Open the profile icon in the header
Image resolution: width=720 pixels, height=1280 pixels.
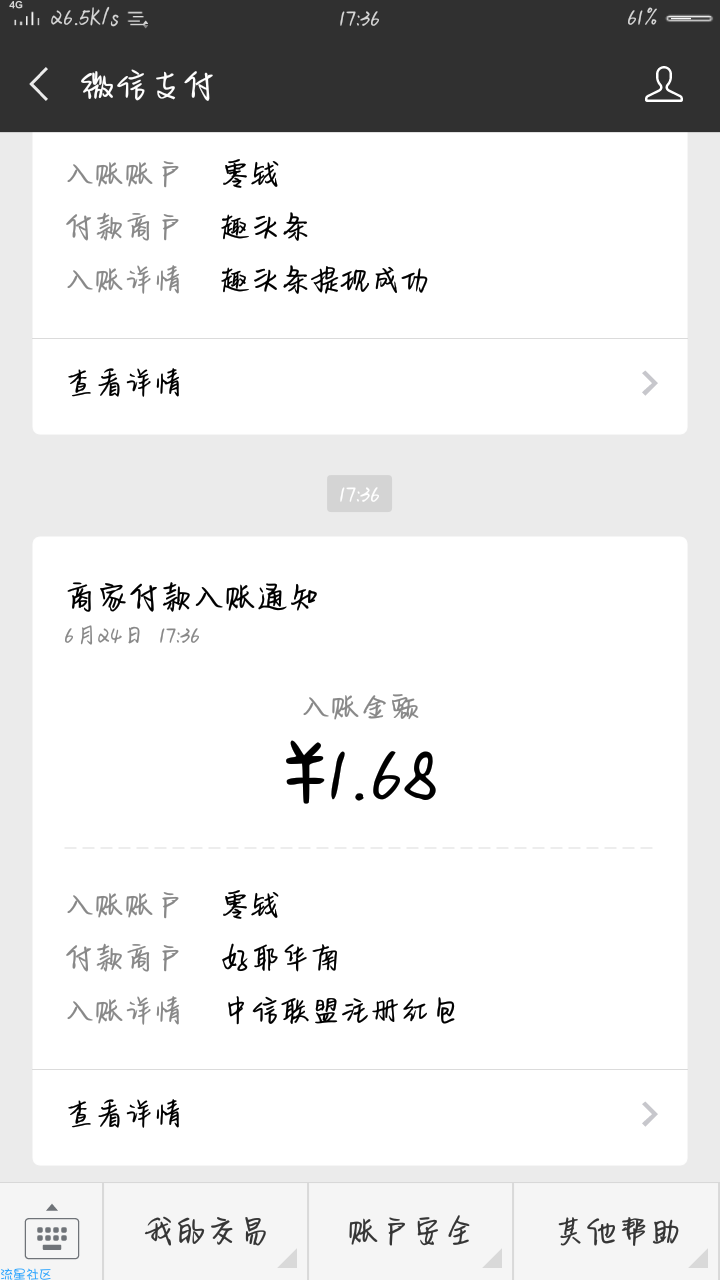click(663, 85)
